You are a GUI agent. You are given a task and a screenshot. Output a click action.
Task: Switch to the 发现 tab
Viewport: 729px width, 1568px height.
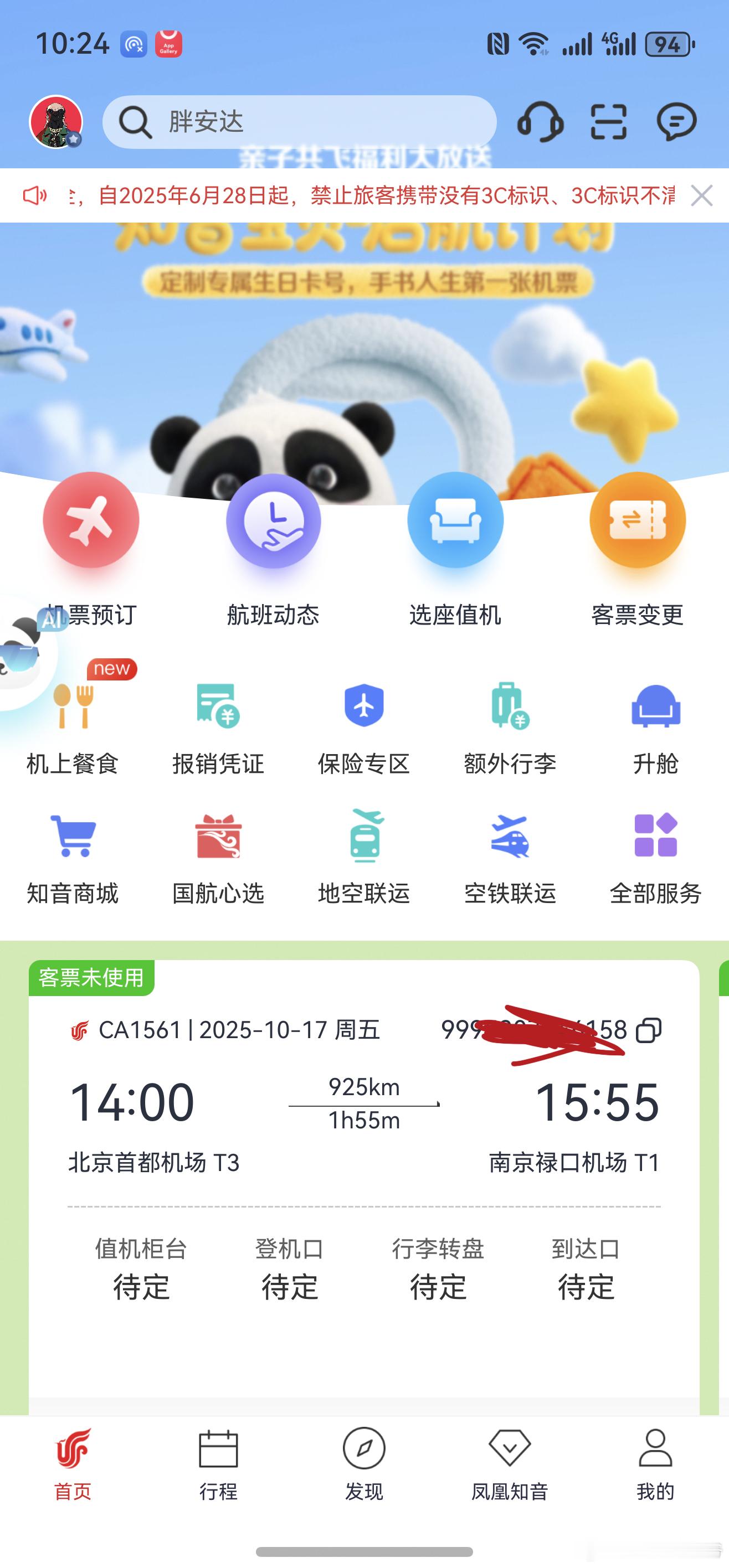[363, 1464]
